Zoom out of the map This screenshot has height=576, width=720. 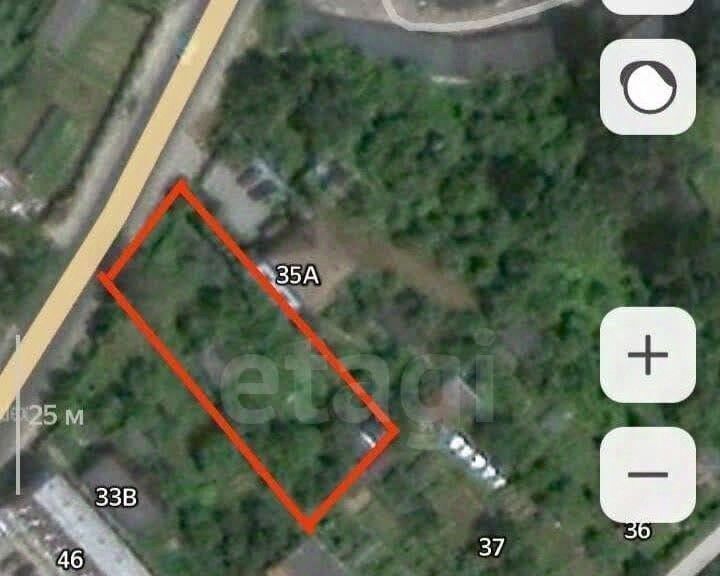pyautogui.click(x=648, y=474)
